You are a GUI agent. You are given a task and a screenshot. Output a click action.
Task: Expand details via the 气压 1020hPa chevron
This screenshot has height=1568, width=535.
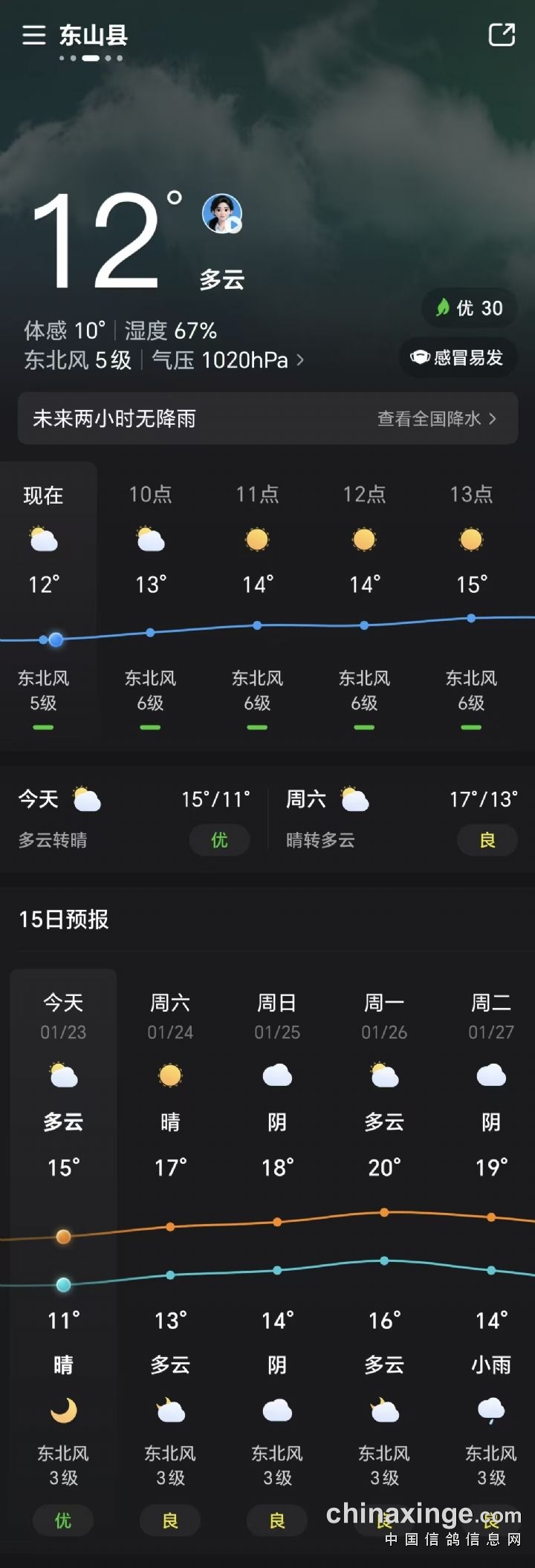300,360
